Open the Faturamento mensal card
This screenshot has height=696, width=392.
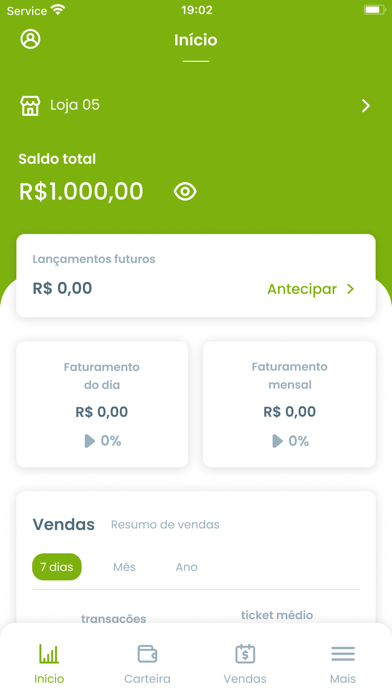(x=289, y=404)
